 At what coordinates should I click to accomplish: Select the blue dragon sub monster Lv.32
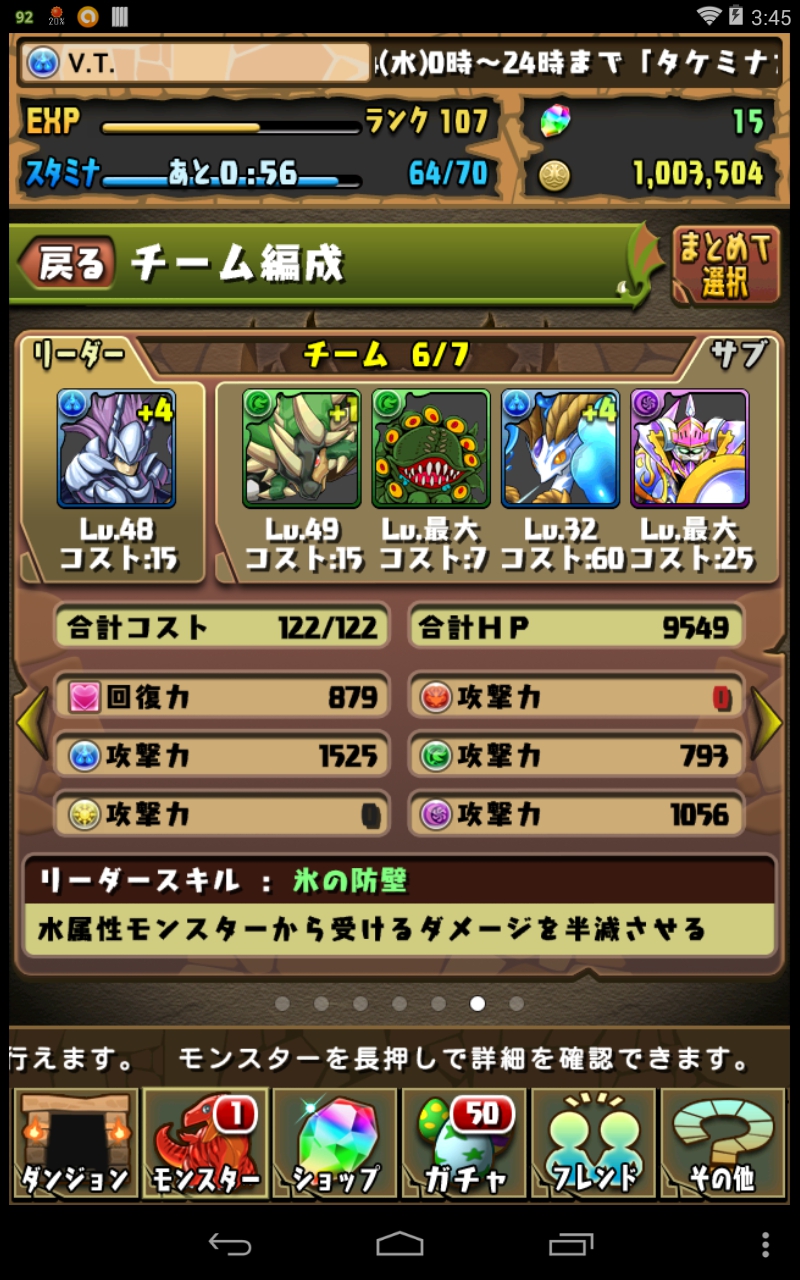tap(560, 450)
